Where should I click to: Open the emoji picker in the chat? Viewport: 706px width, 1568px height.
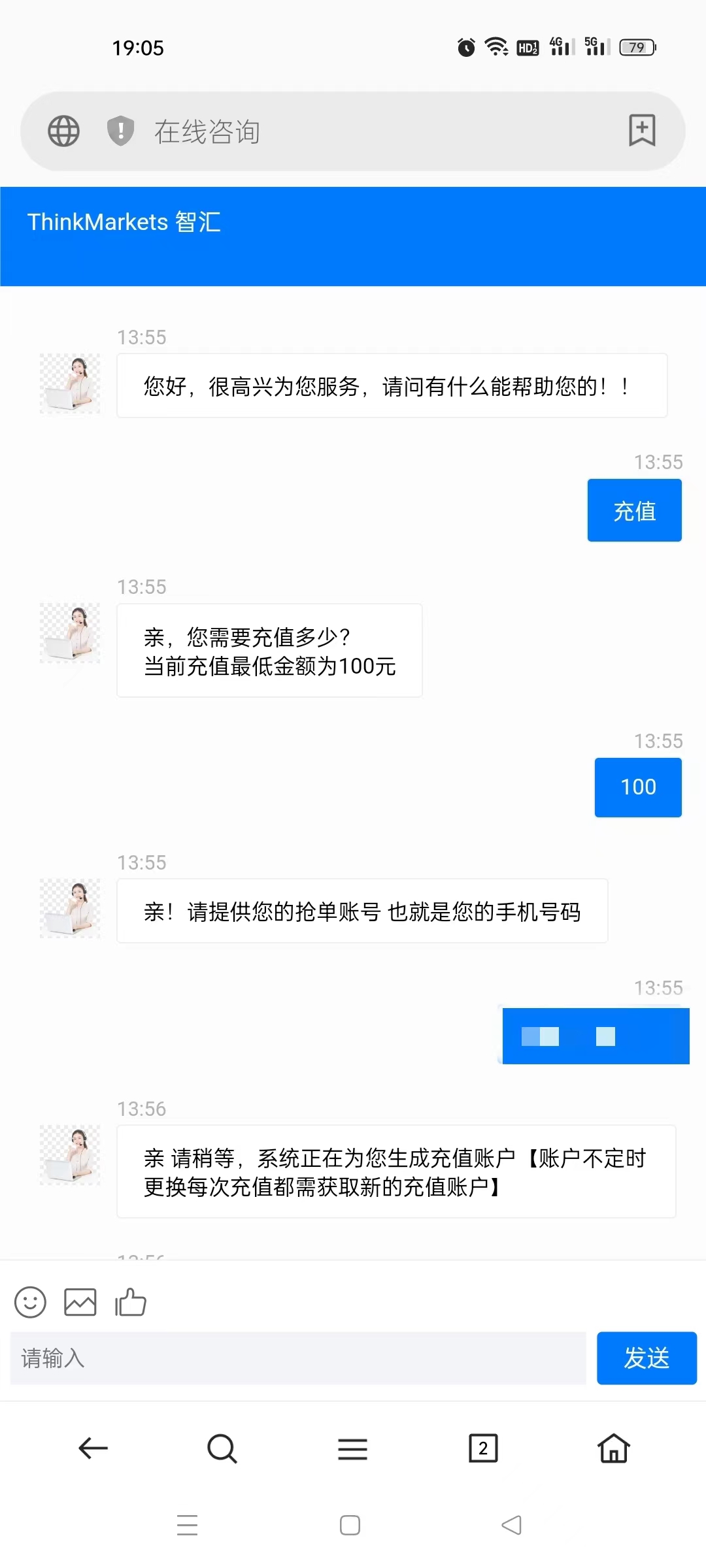(x=29, y=1302)
